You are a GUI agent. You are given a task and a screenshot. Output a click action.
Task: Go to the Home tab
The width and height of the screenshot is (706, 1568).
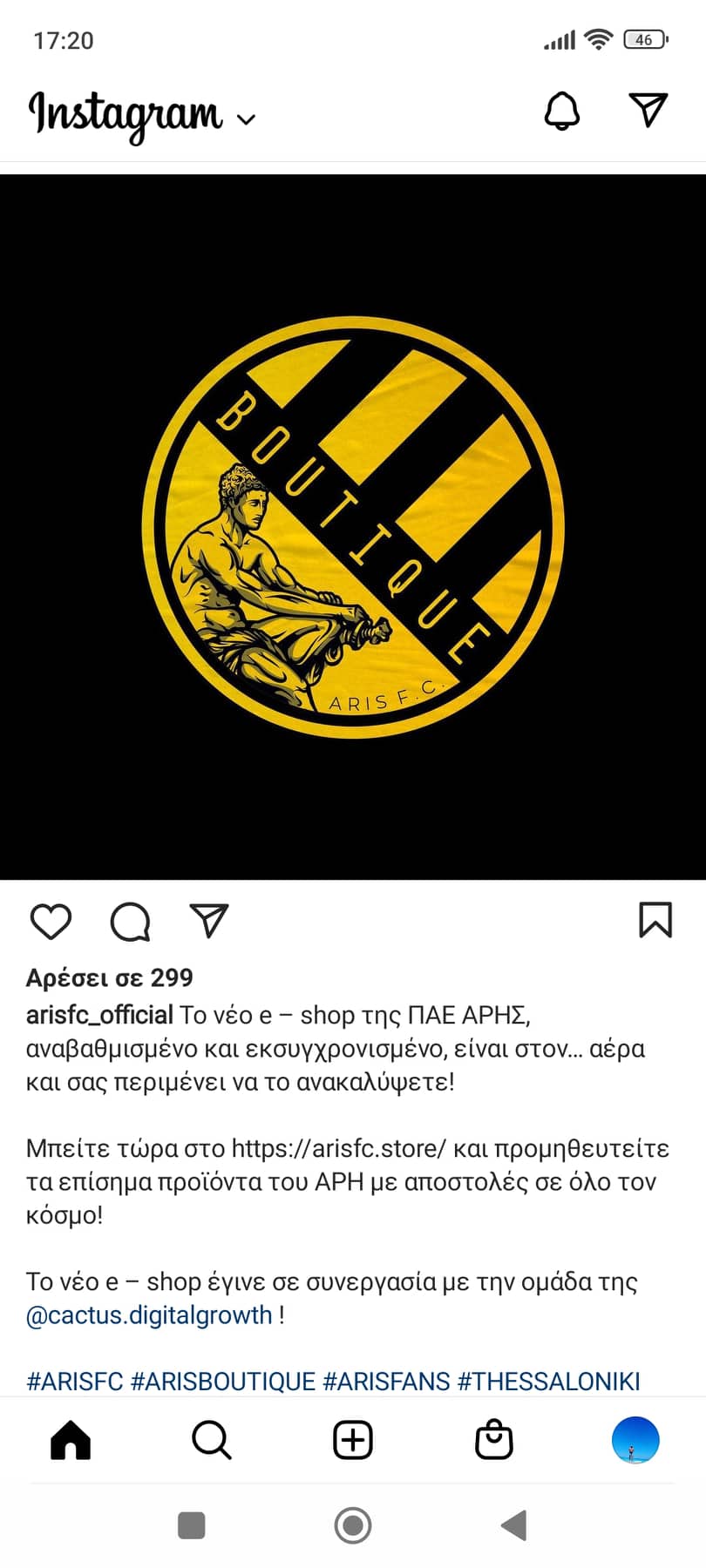pyautogui.click(x=71, y=1440)
